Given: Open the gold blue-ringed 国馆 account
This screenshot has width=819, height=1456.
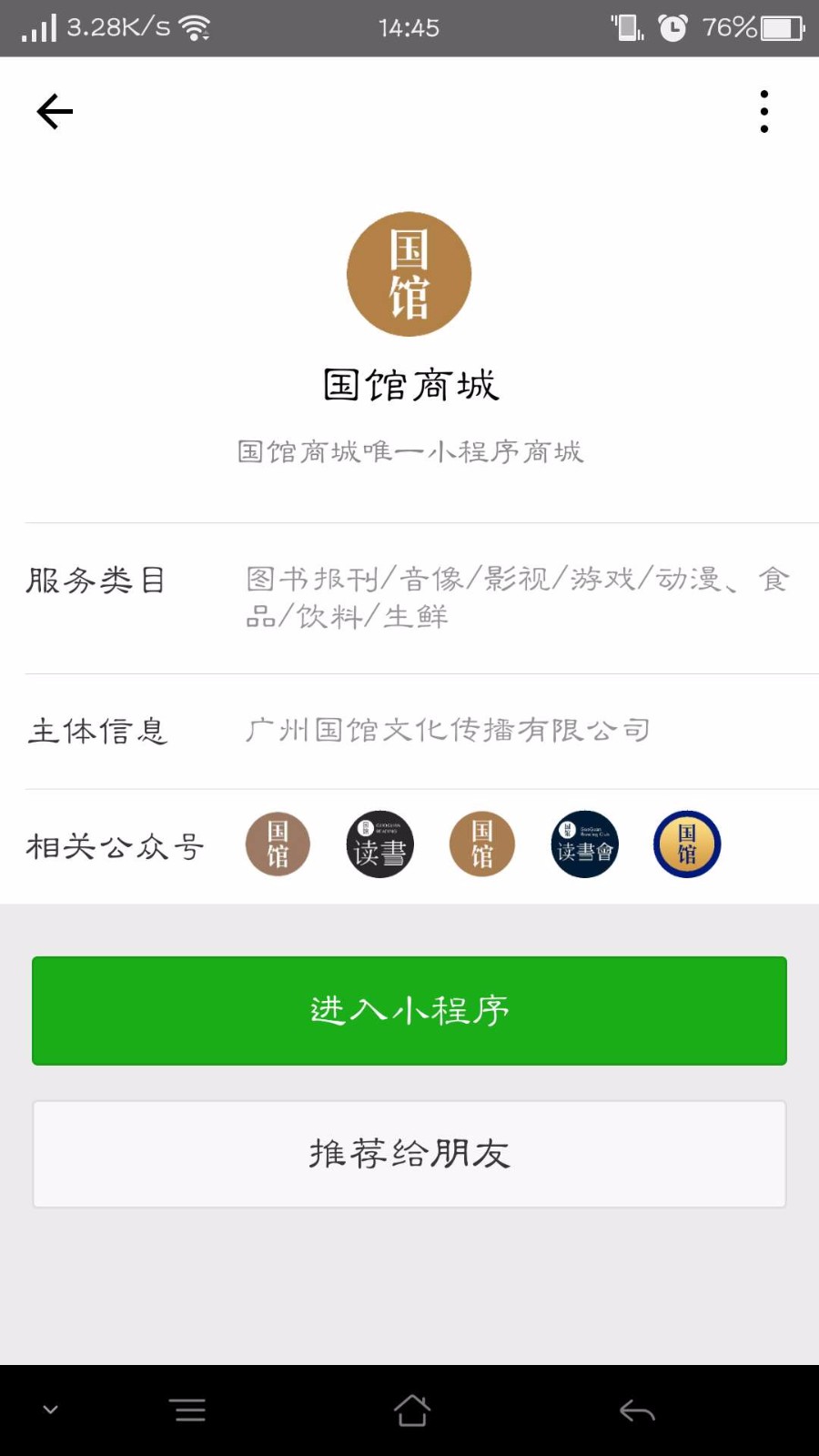Looking at the screenshot, I should pyautogui.click(x=687, y=844).
